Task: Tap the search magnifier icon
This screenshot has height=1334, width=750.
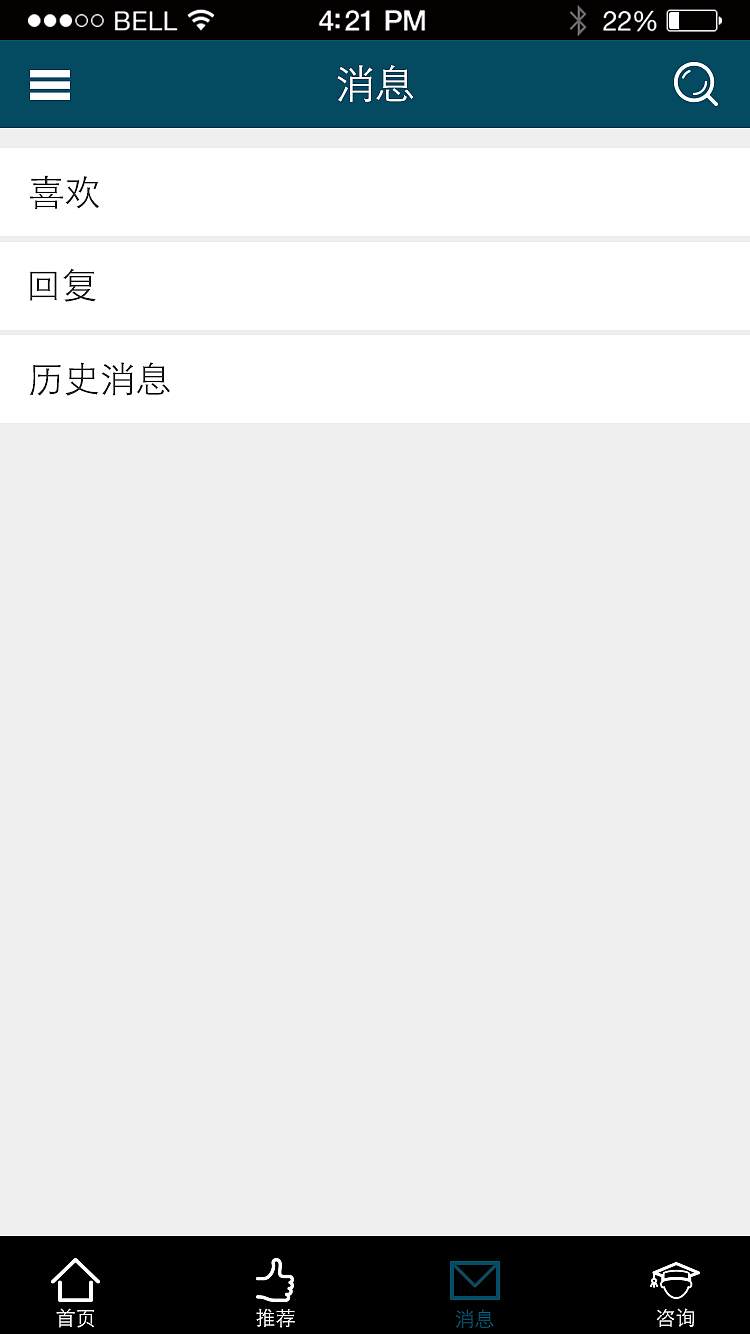Action: (x=695, y=84)
